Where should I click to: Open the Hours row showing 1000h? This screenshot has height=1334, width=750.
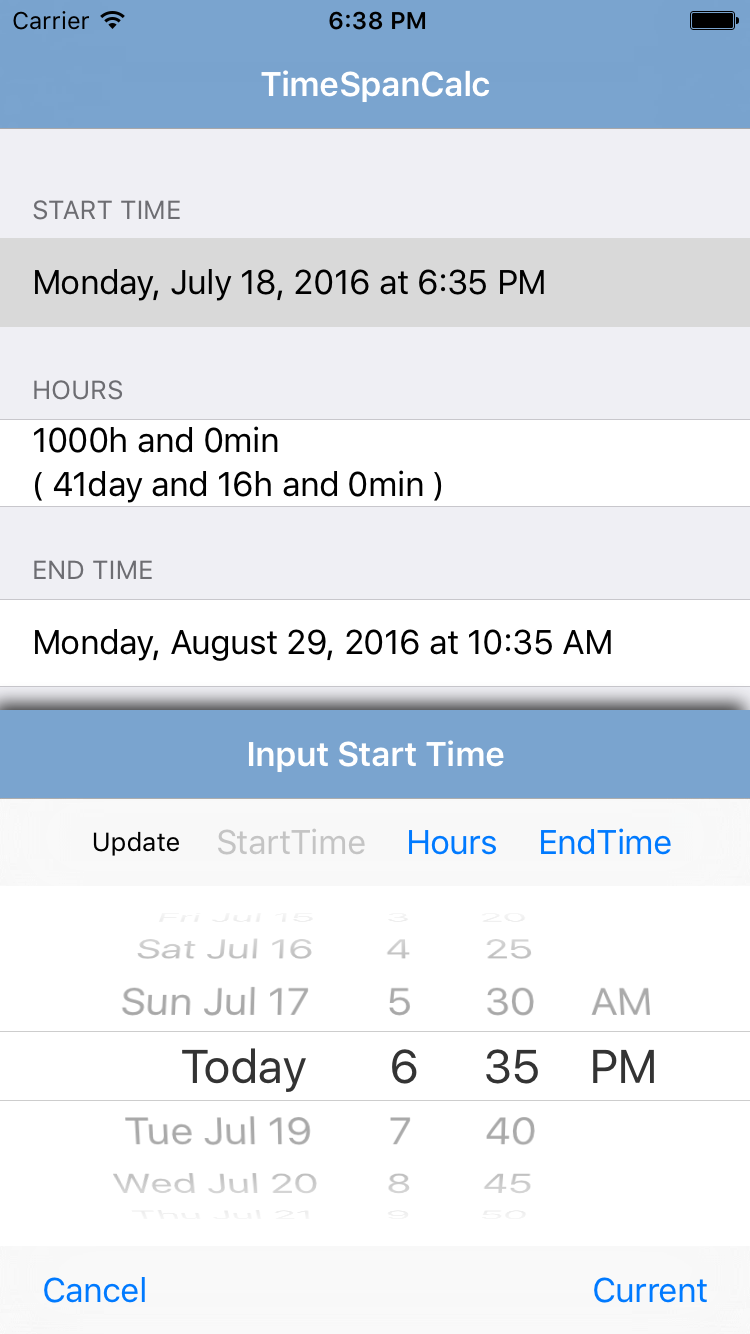point(375,463)
